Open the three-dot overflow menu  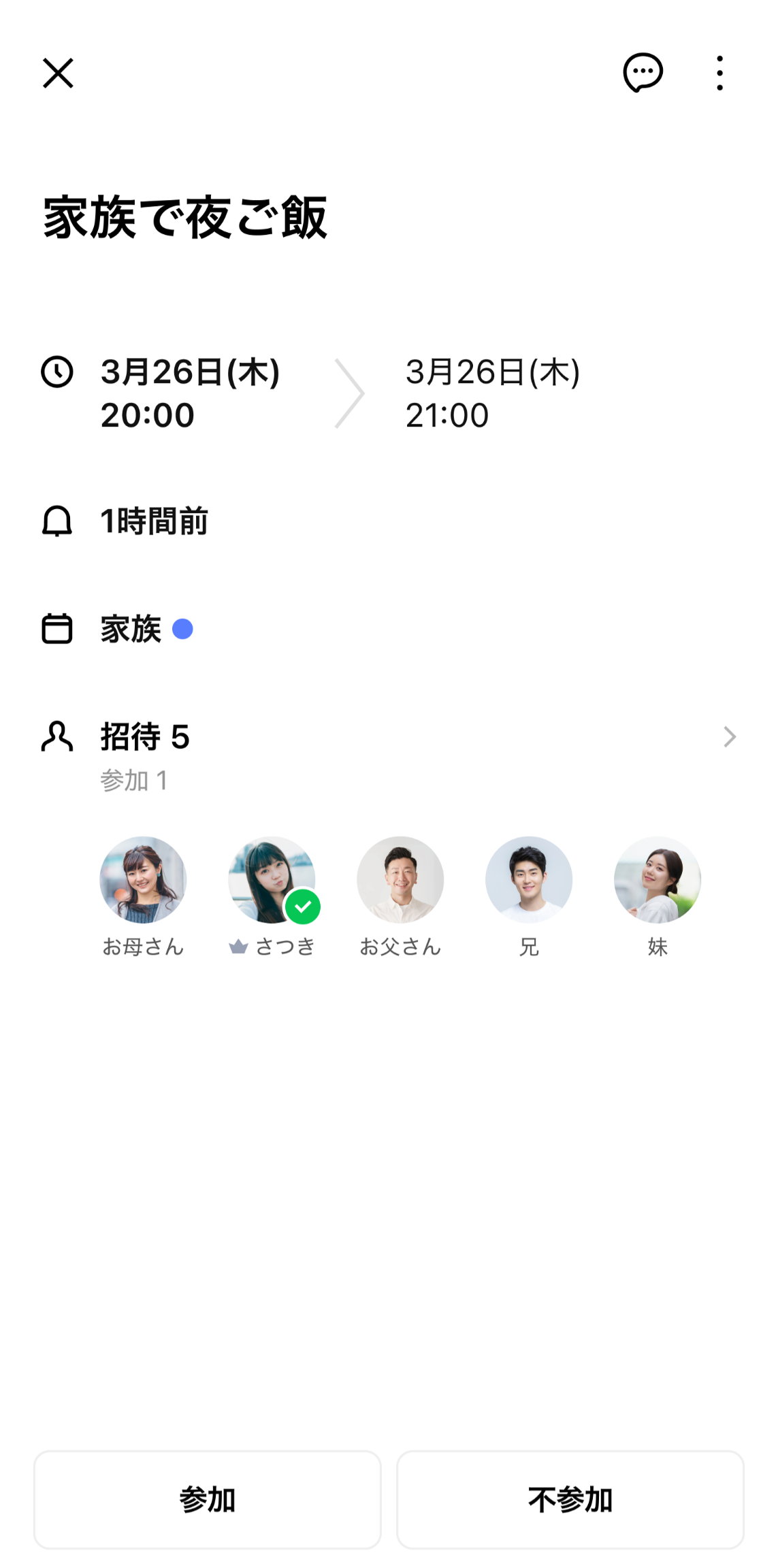point(719,73)
